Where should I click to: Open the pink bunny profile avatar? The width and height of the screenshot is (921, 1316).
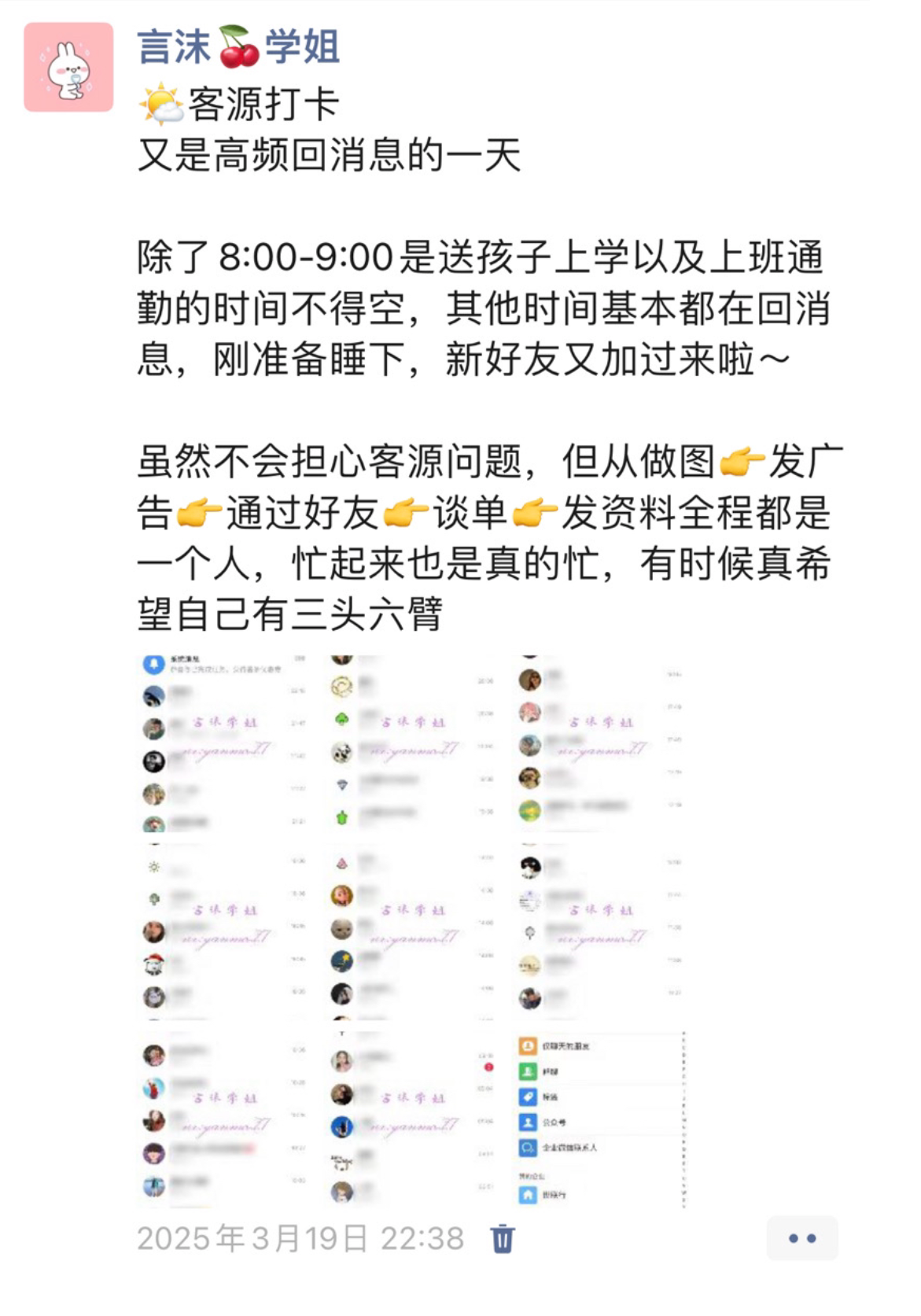click(x=68, y=68)
